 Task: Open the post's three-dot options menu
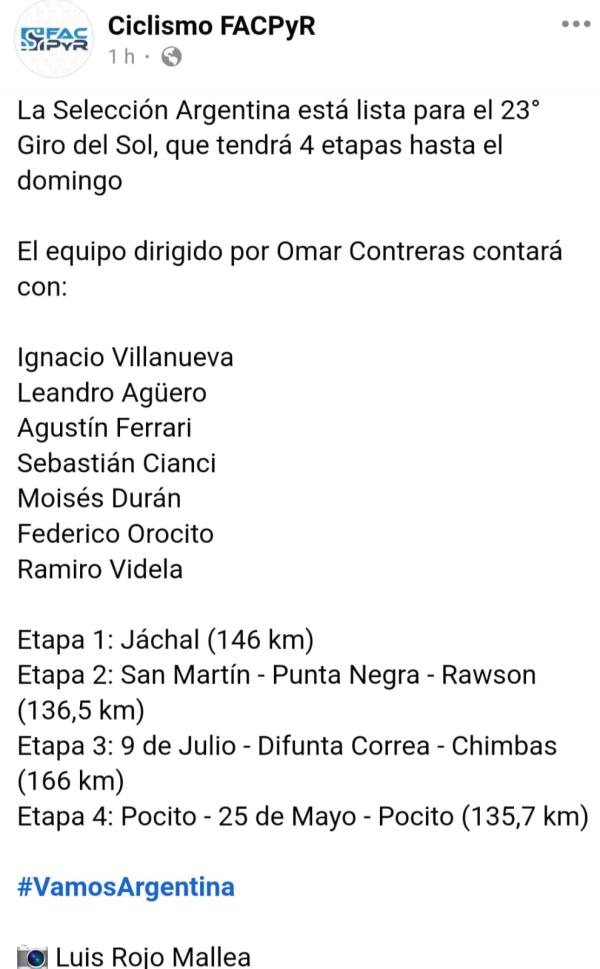[x=575, y=24]
